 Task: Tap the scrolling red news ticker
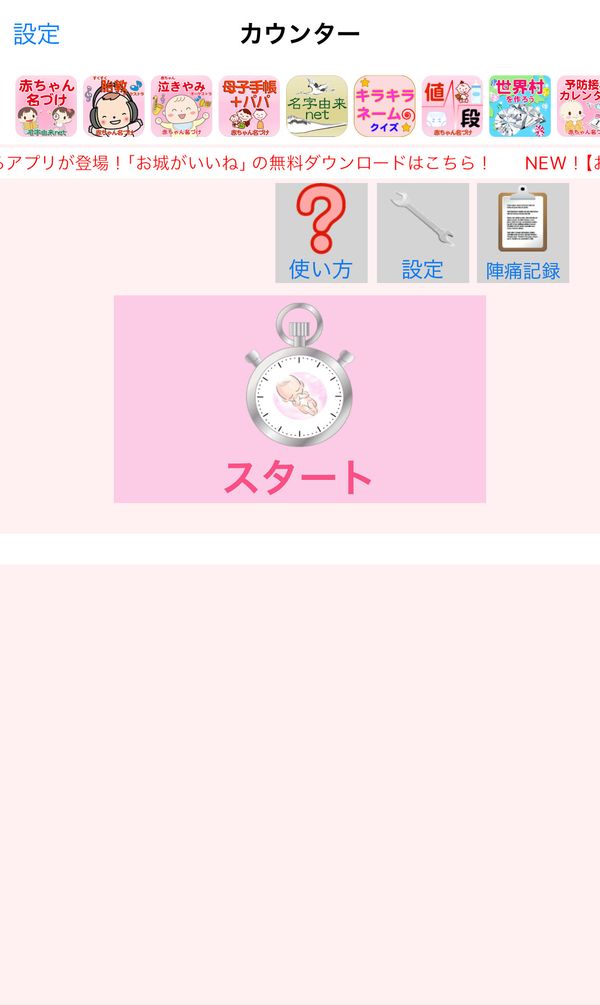coord(300,163)
